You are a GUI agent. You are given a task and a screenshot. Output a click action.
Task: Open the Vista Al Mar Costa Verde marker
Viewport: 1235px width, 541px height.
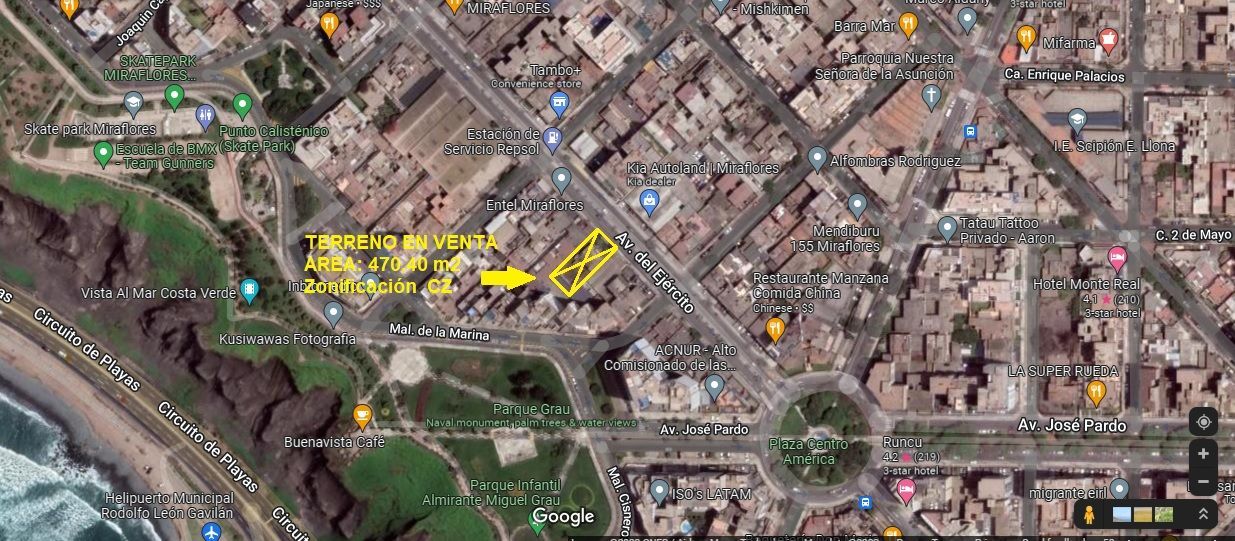(x=249, y=291)
